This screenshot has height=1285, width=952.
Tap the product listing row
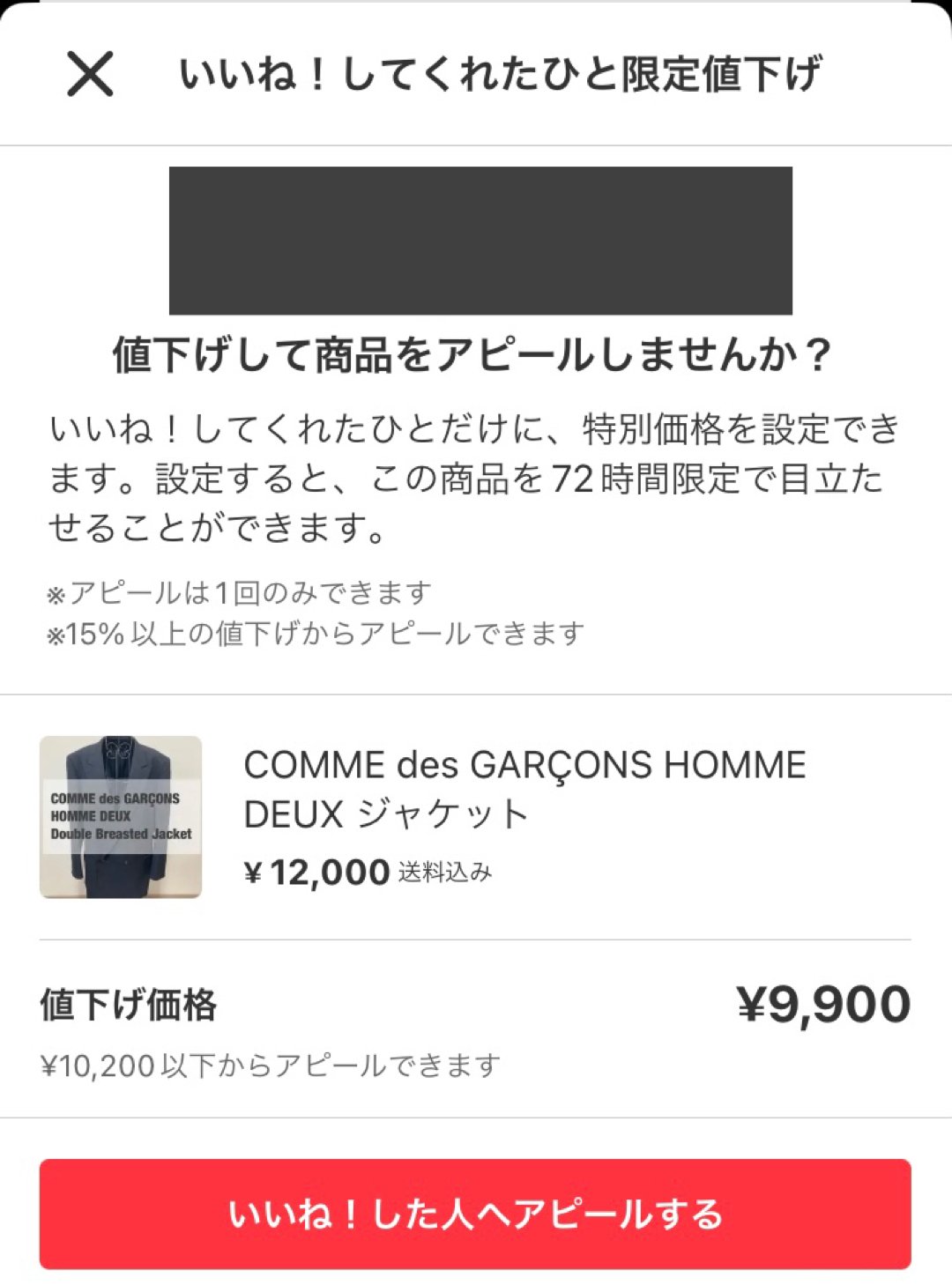[x=476, y=820]
